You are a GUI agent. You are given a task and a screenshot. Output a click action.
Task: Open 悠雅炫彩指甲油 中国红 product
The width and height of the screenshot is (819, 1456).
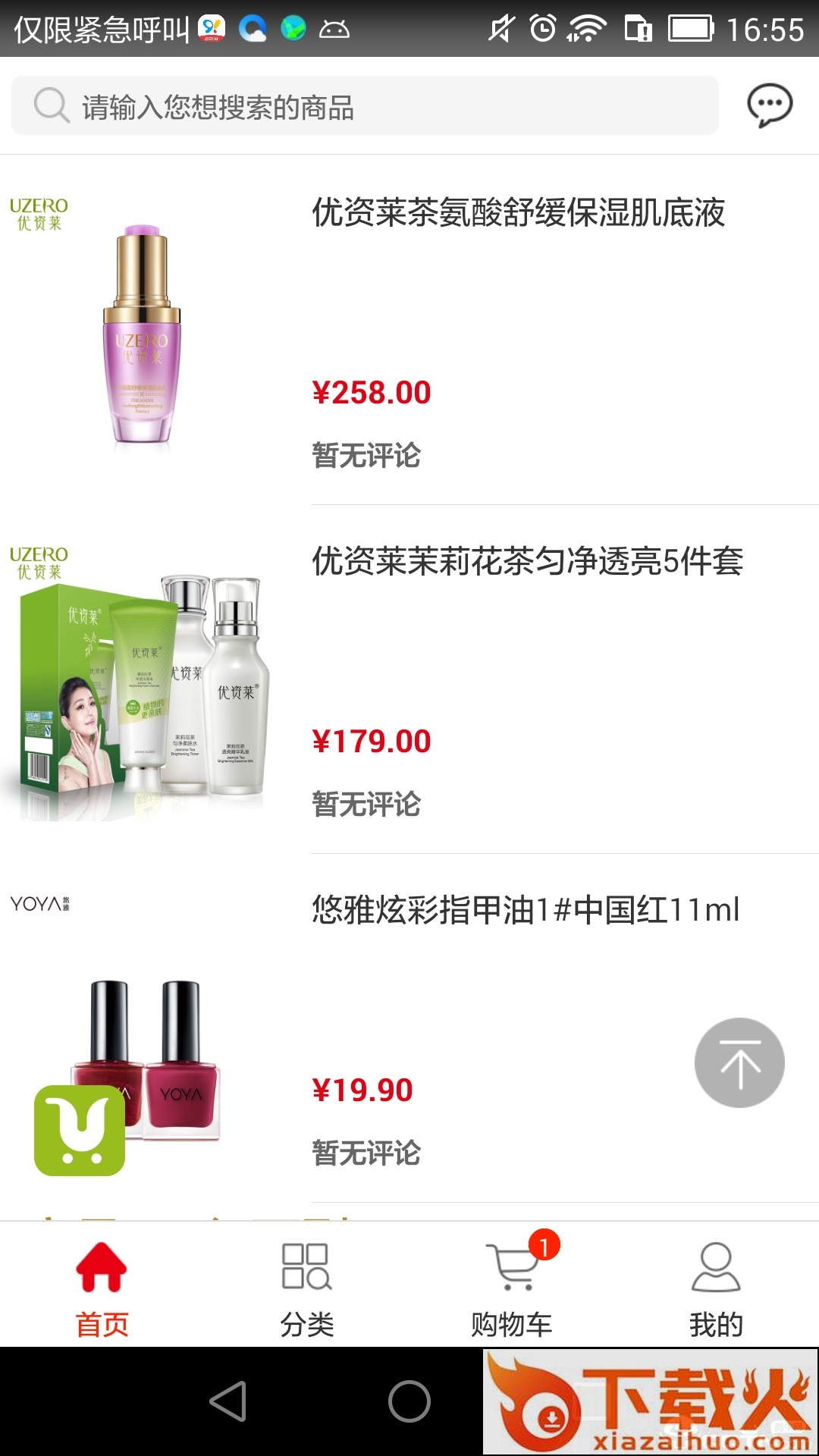525,910
